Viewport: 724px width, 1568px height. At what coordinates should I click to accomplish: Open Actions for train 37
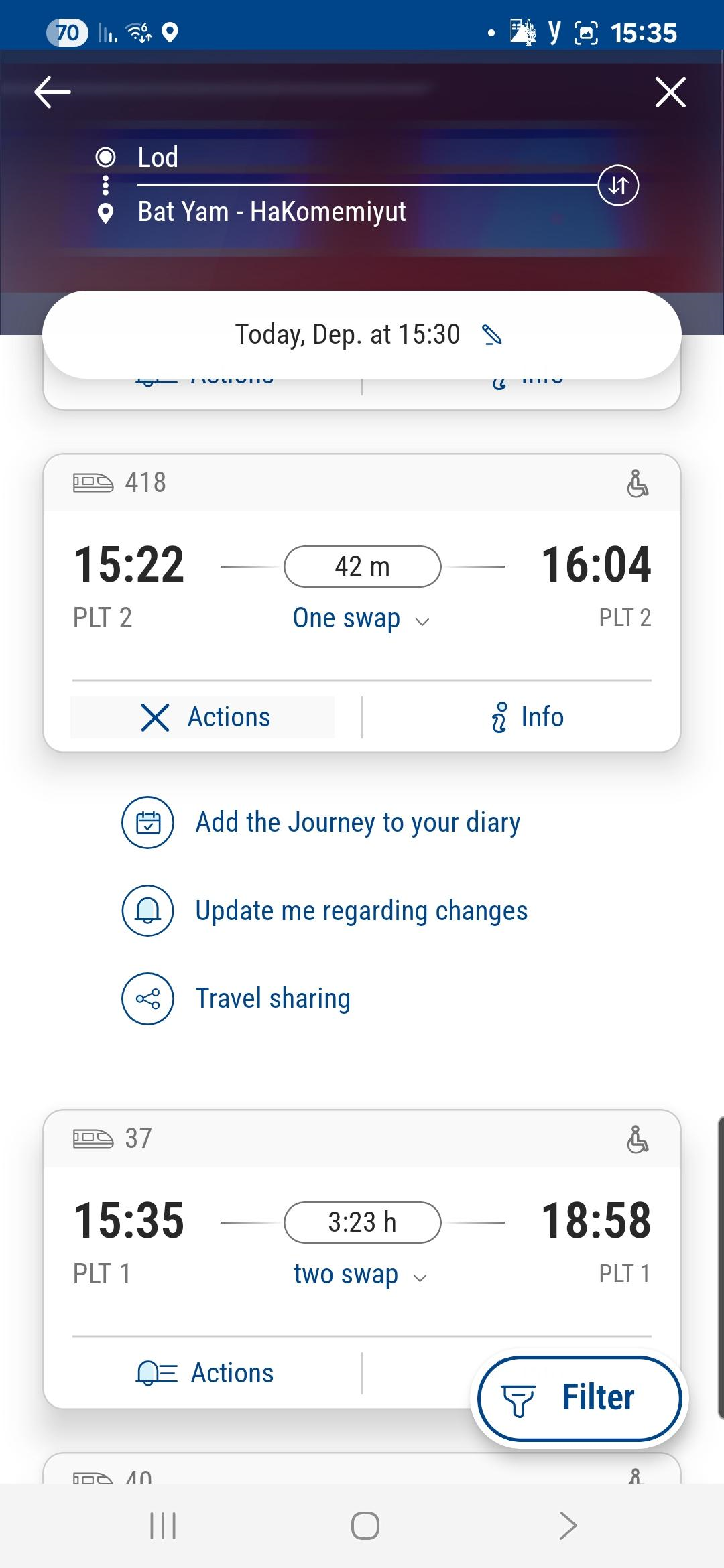(x=204, y=1373)
